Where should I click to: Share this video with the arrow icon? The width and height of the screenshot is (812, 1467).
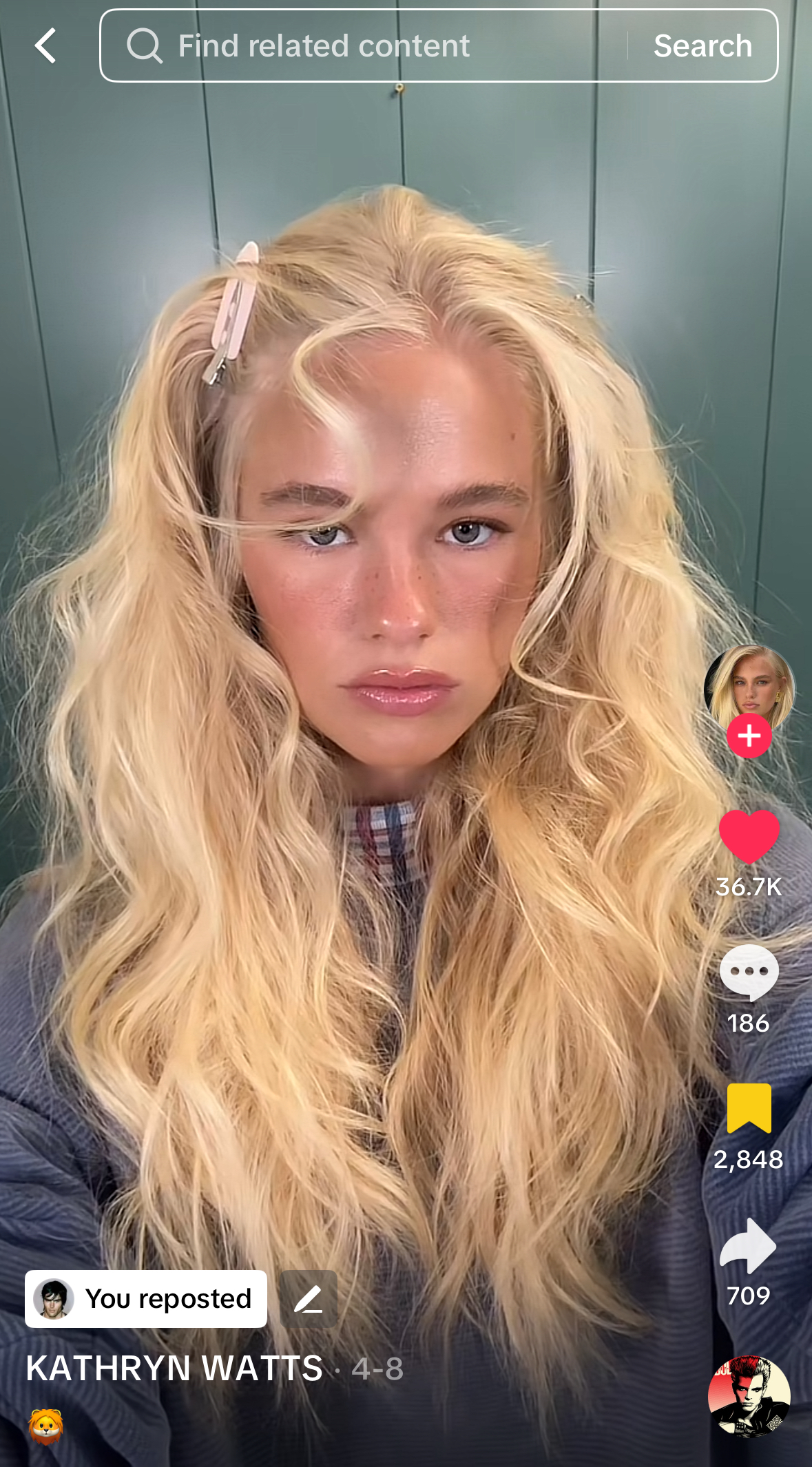tap(749, 1245)
